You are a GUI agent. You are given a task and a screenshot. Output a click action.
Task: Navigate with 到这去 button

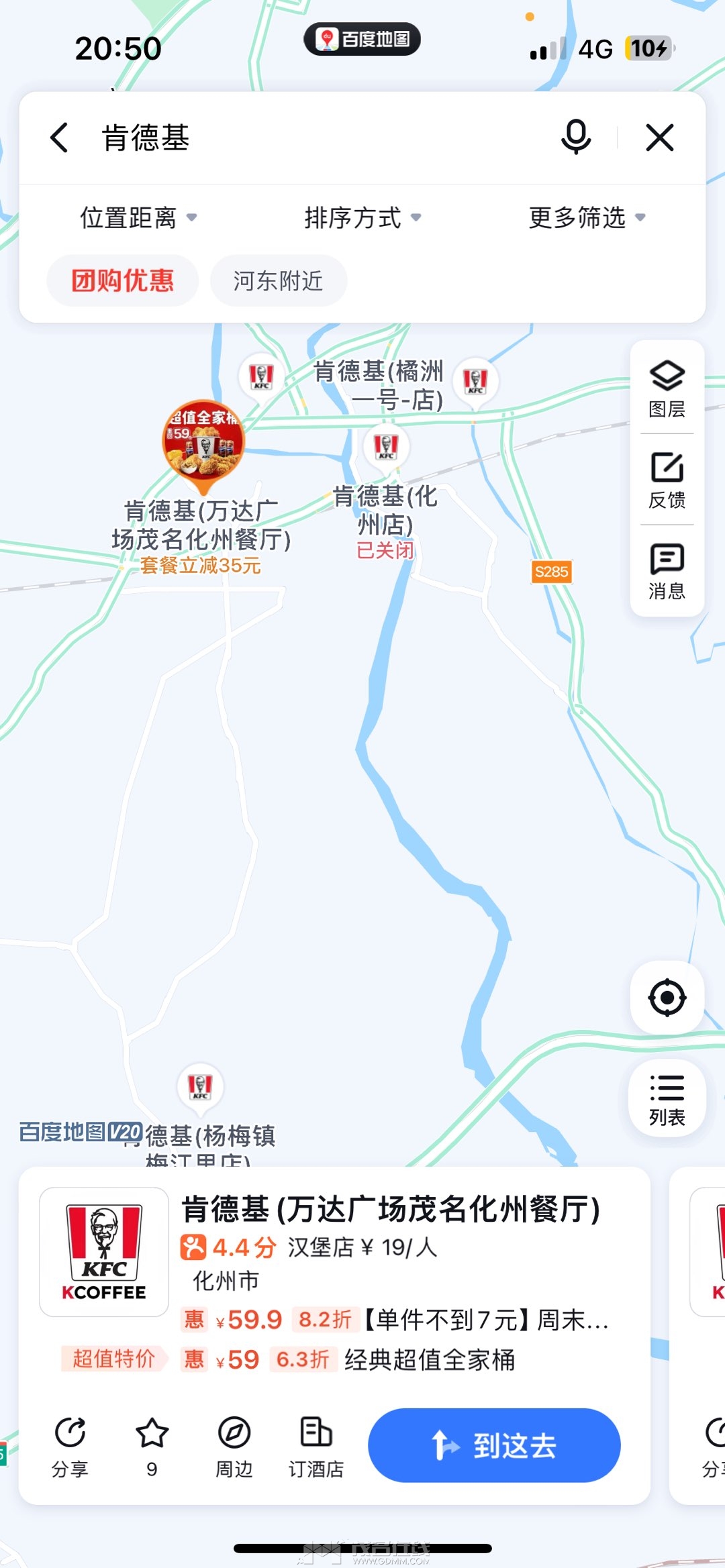point(494,1445)
